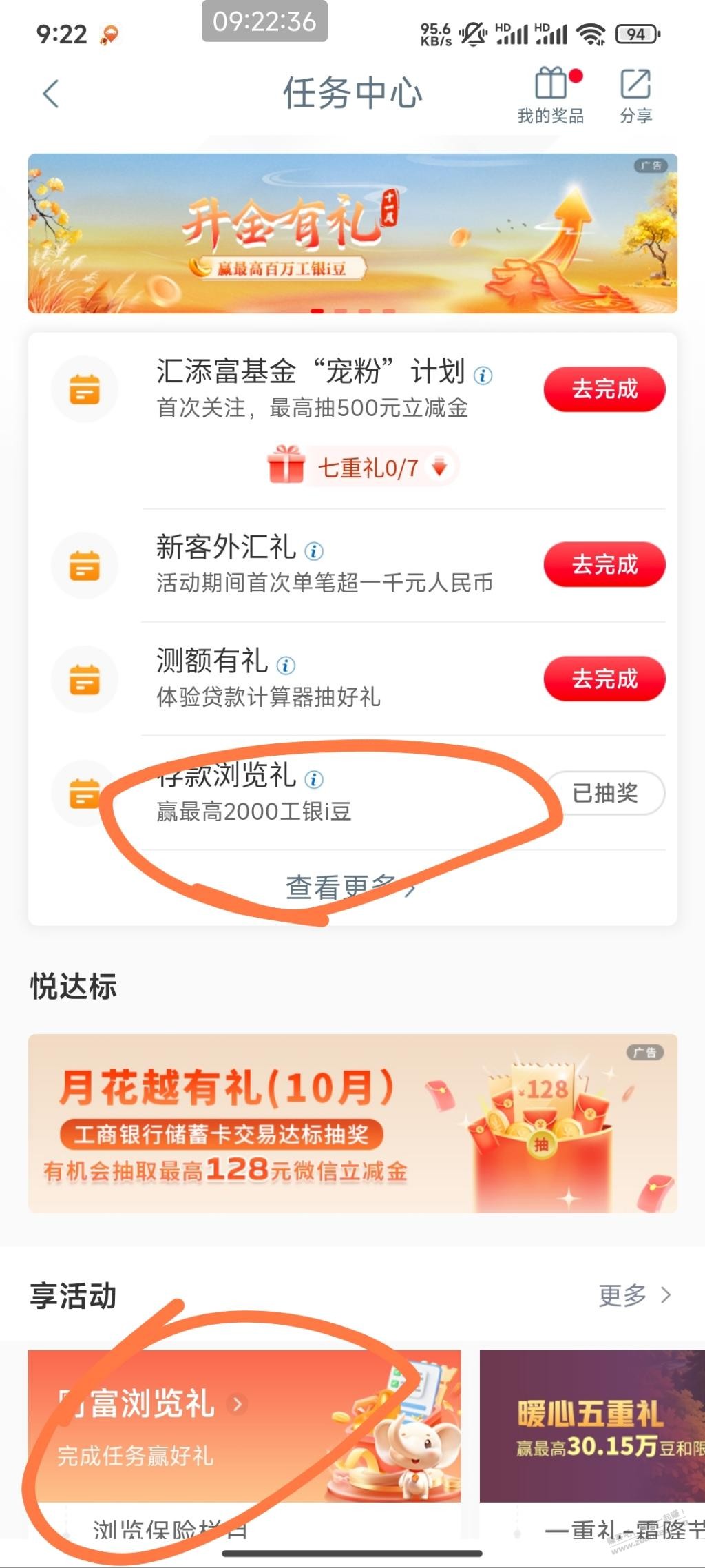Open 我的奖品 gift page
This screenshot has width=705, height=1568.
551,95
